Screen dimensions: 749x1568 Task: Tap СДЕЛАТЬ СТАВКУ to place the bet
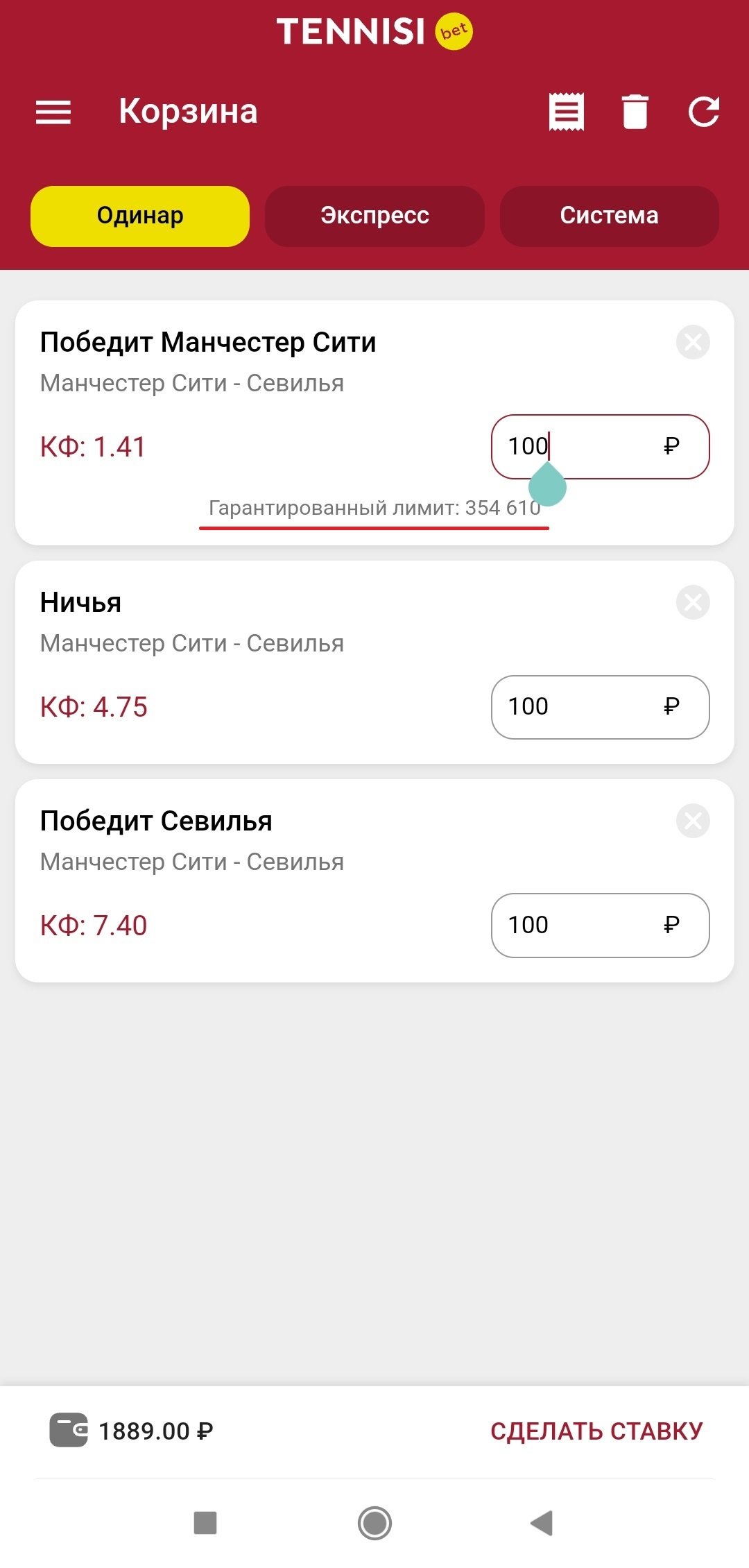click(x=596, y=1431)
